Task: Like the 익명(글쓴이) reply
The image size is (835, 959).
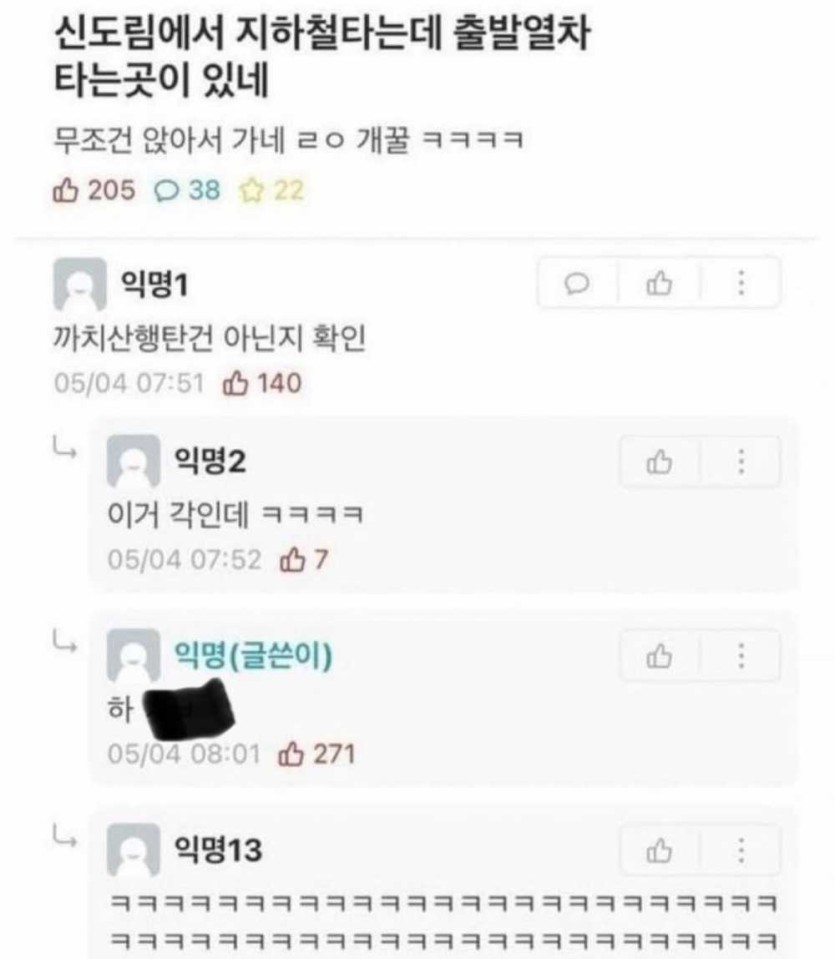Action: tap(659, 656)
